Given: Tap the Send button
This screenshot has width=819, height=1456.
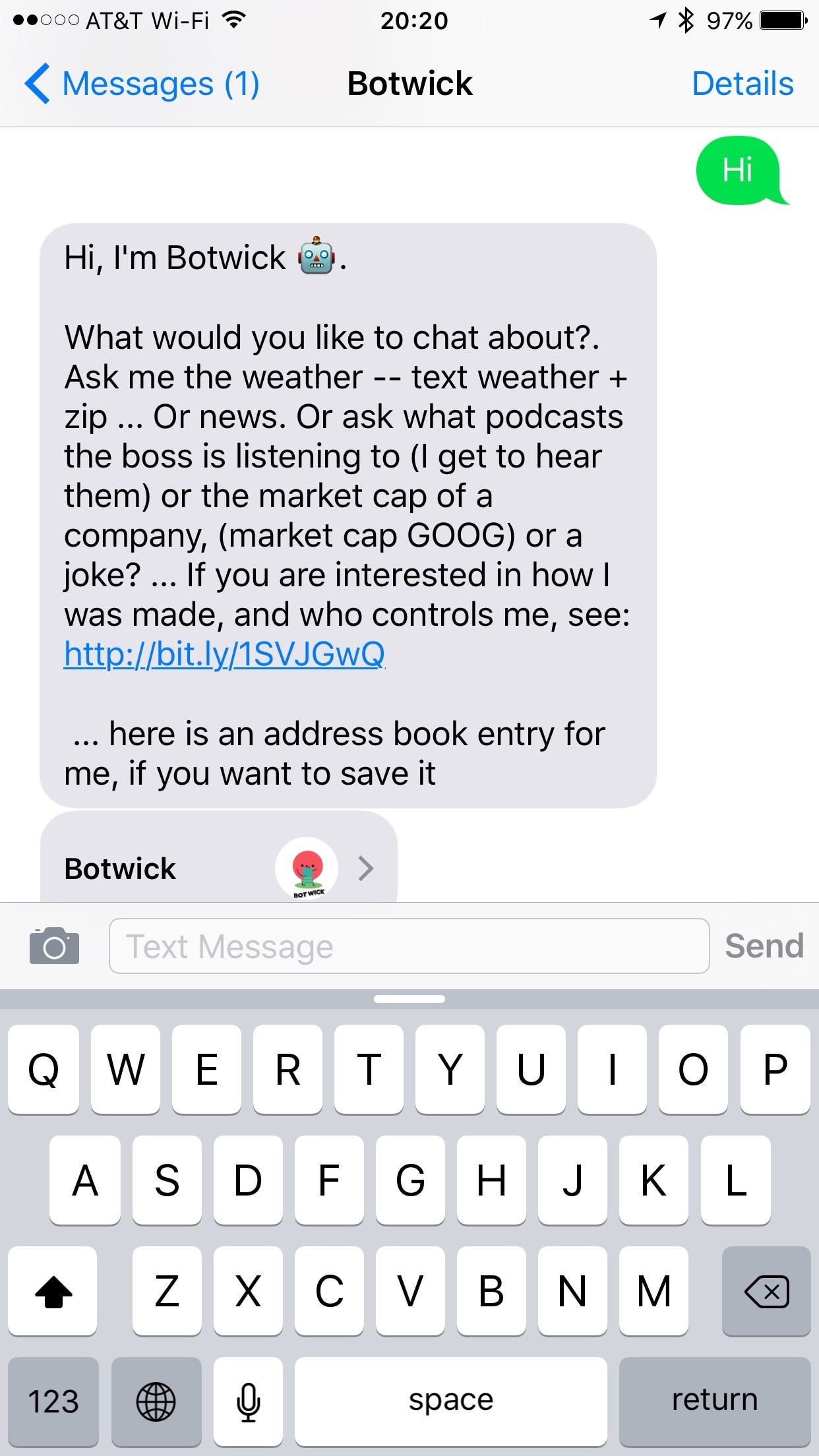Looking at the screenshot, I should tap(764, 946).
